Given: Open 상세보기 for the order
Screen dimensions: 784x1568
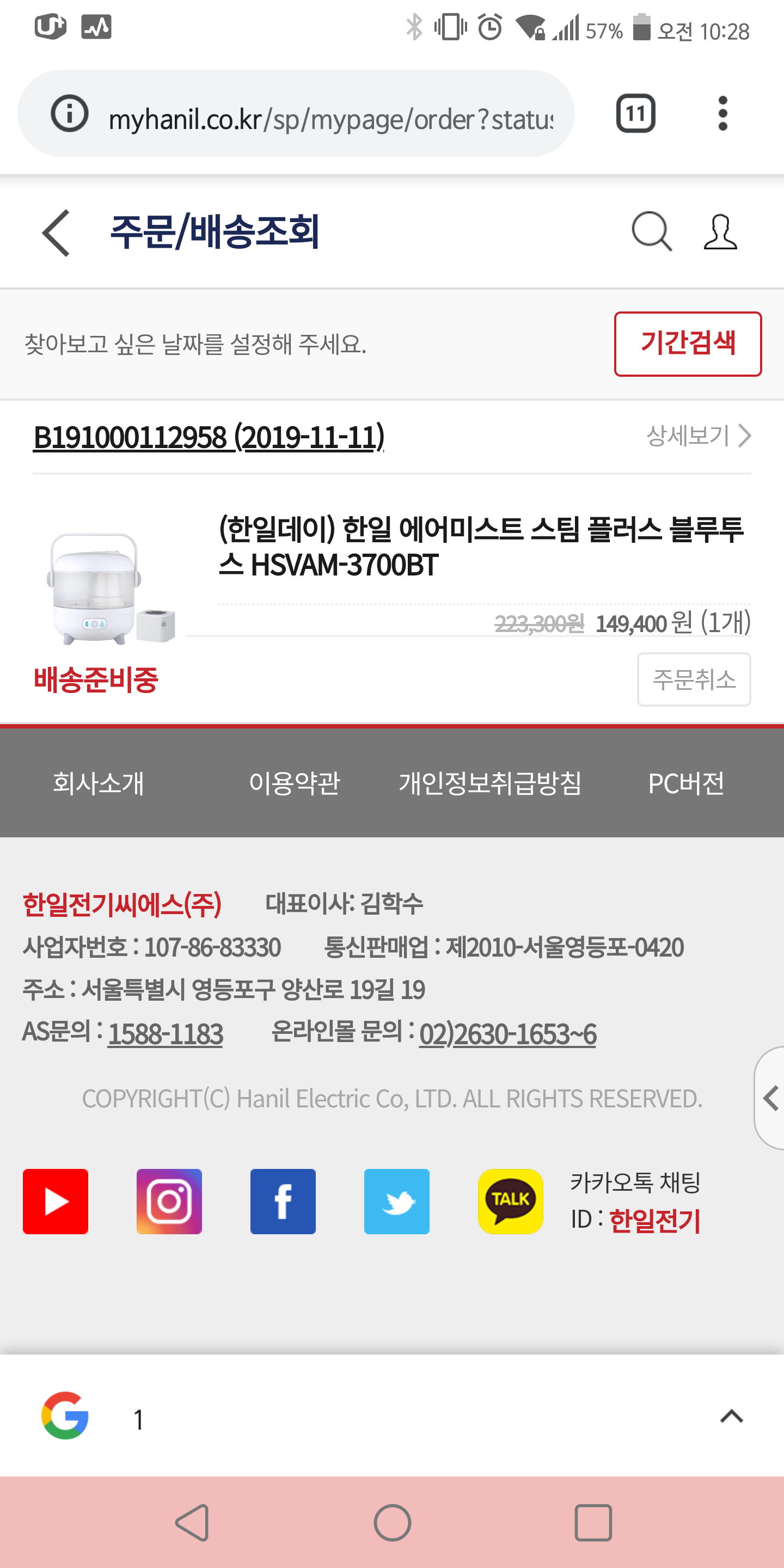Looking at the screenshot, I should point(698,436).
